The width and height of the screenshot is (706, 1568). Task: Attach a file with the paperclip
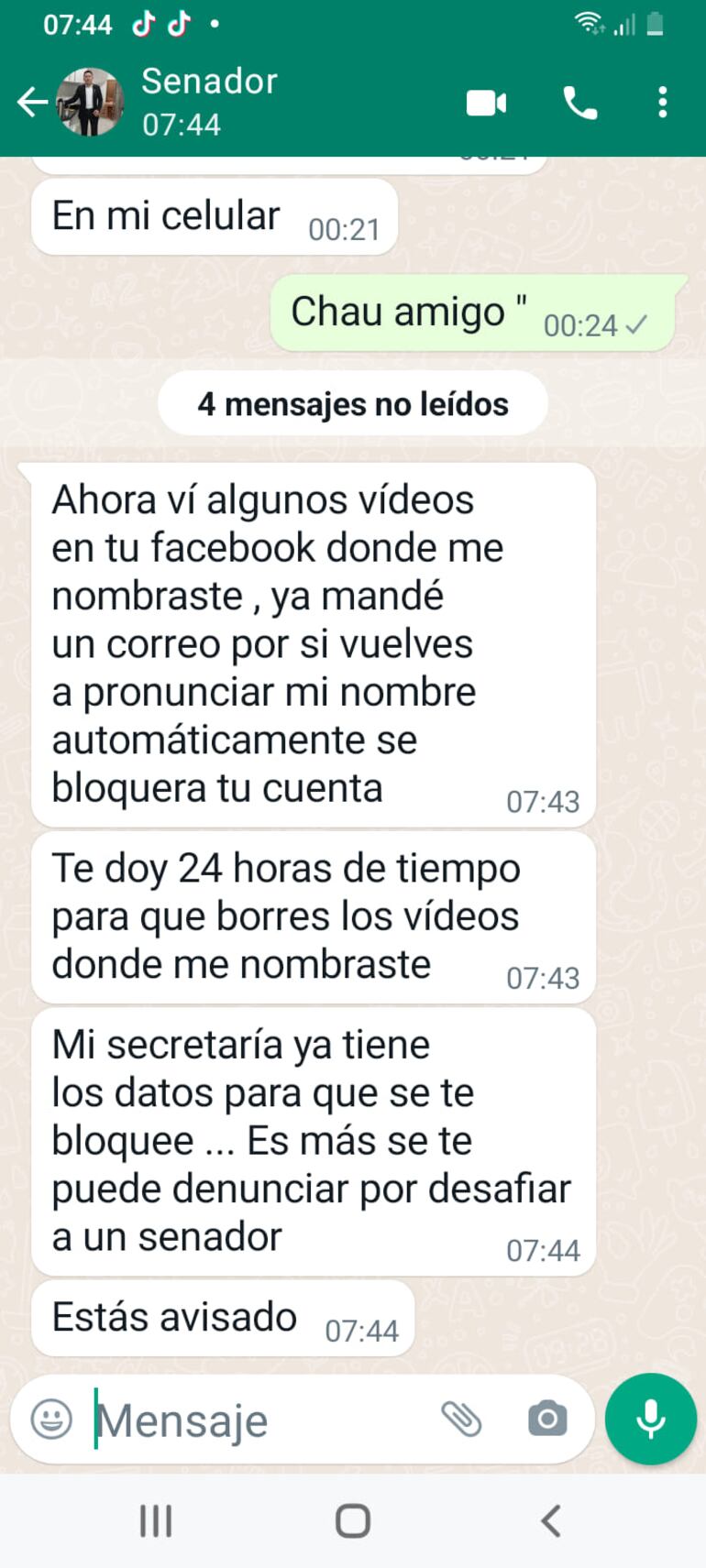pos(464,1419)
